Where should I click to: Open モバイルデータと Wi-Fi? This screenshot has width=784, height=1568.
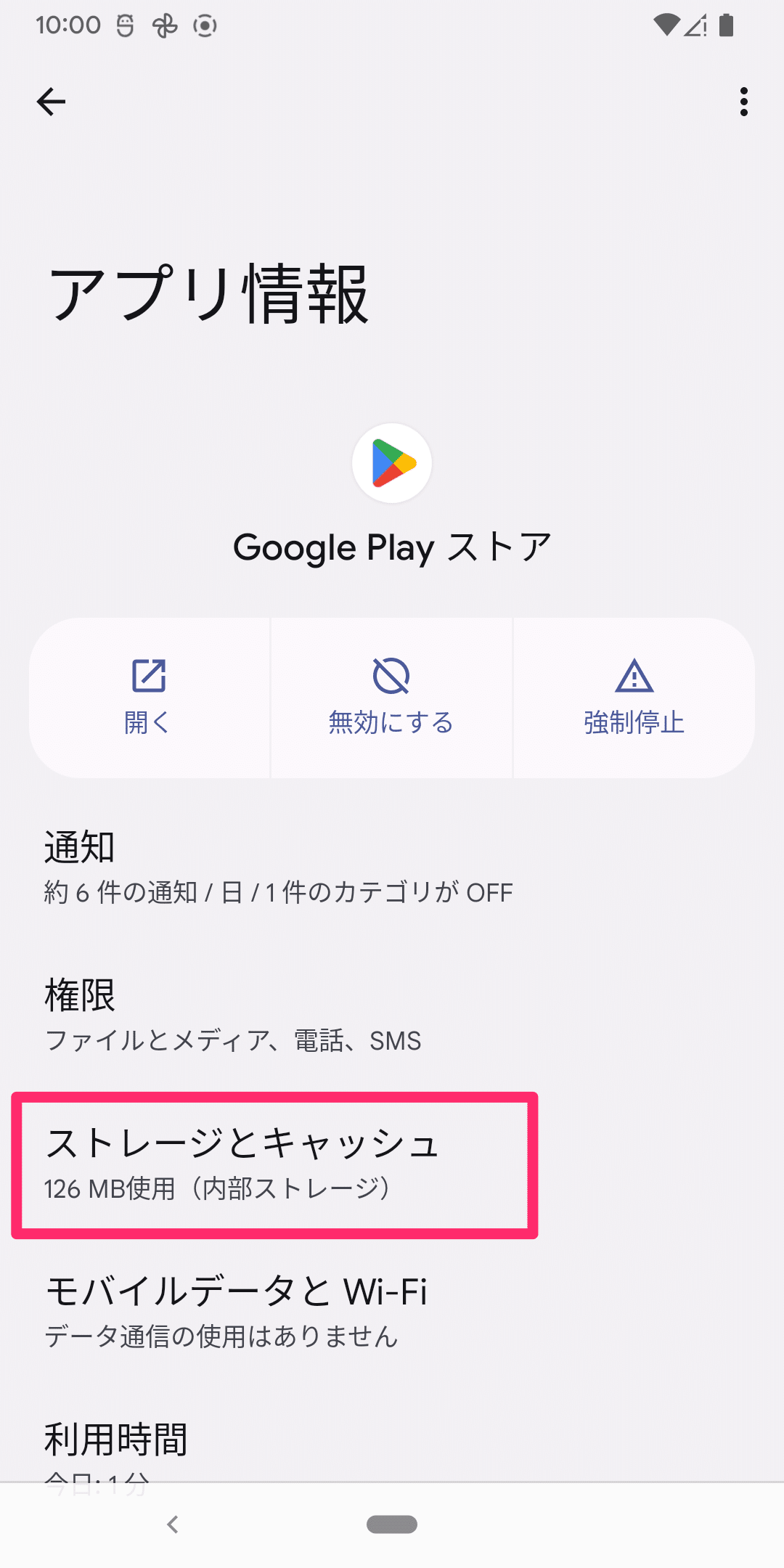tap(392, 1312)
